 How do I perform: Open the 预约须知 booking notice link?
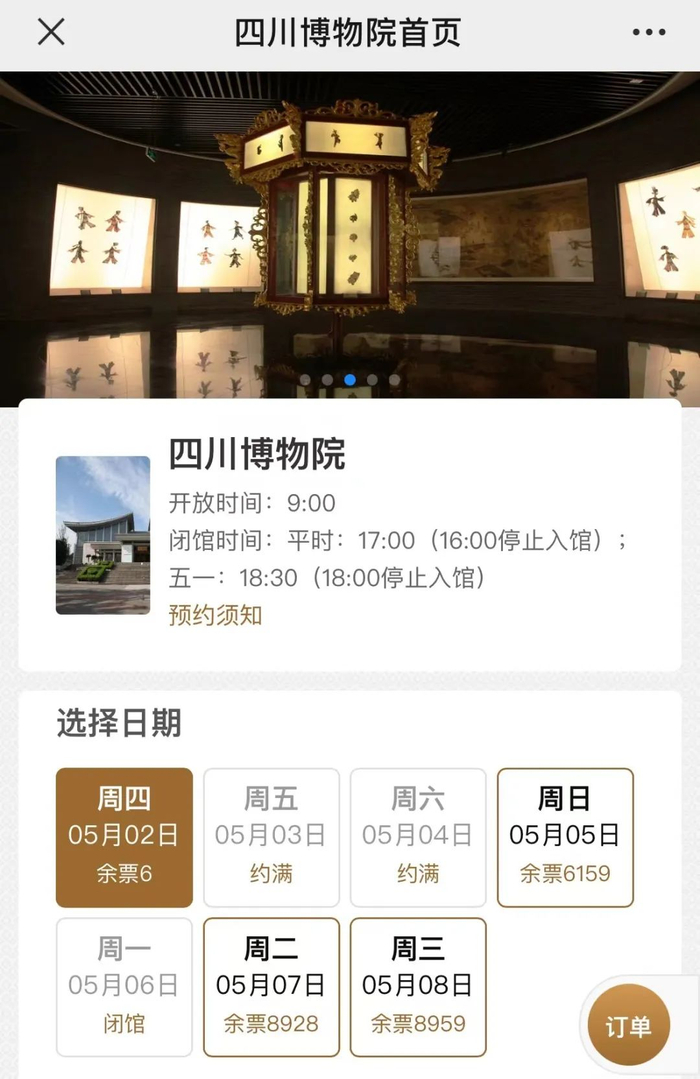point(215,615)
